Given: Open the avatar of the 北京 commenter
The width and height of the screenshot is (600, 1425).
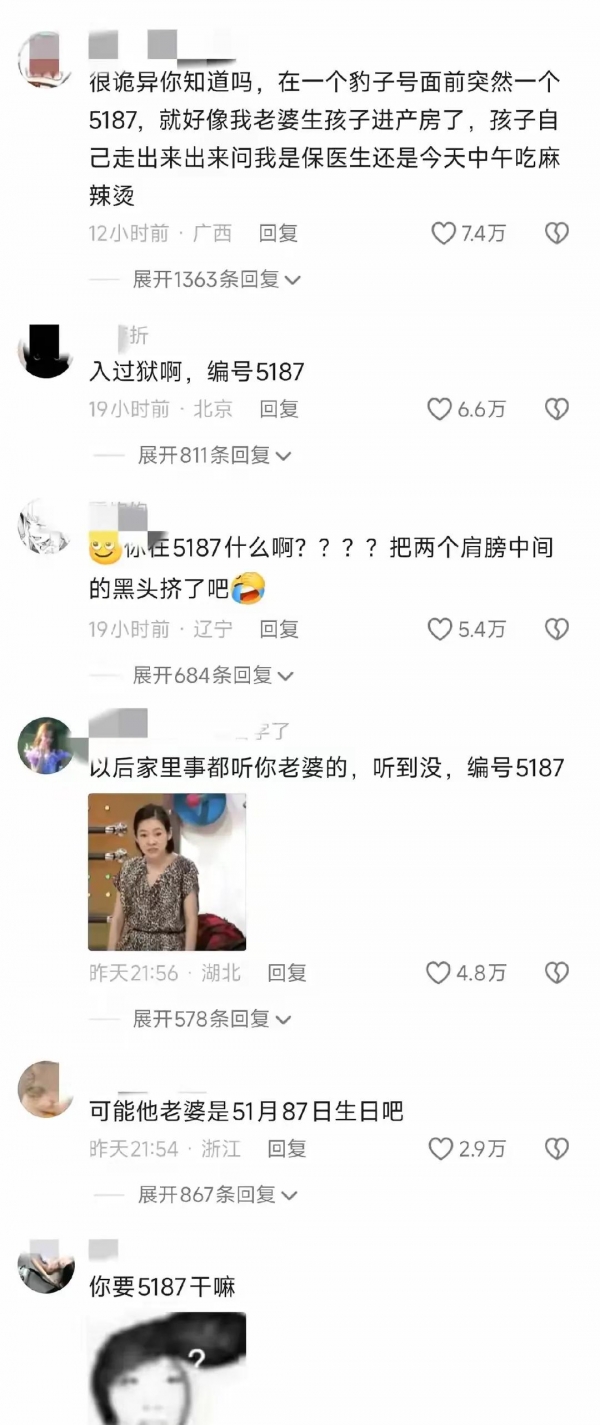Looking at the screenshot, I should 46,353.
